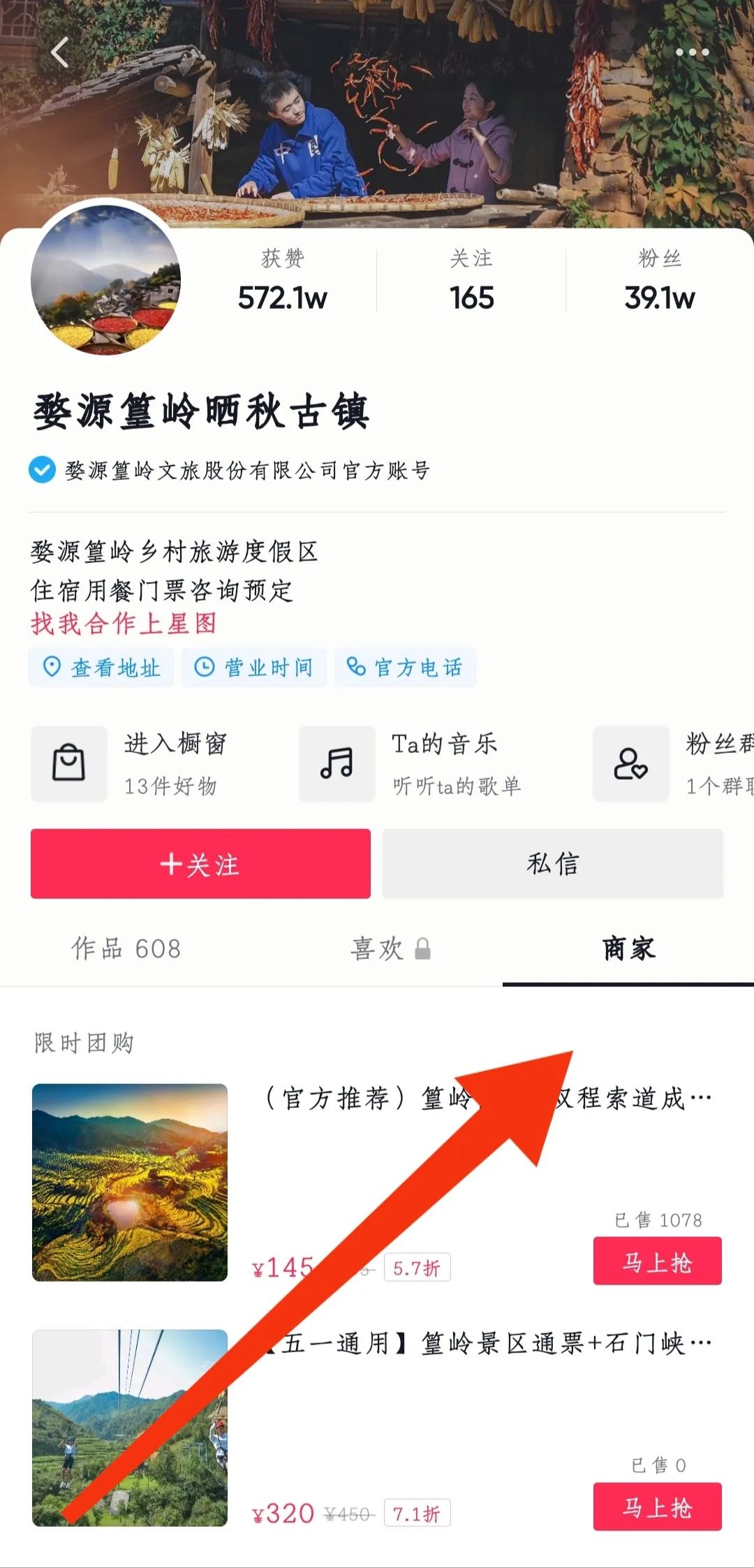Check 营业时间 business hours

pos(254,668)
